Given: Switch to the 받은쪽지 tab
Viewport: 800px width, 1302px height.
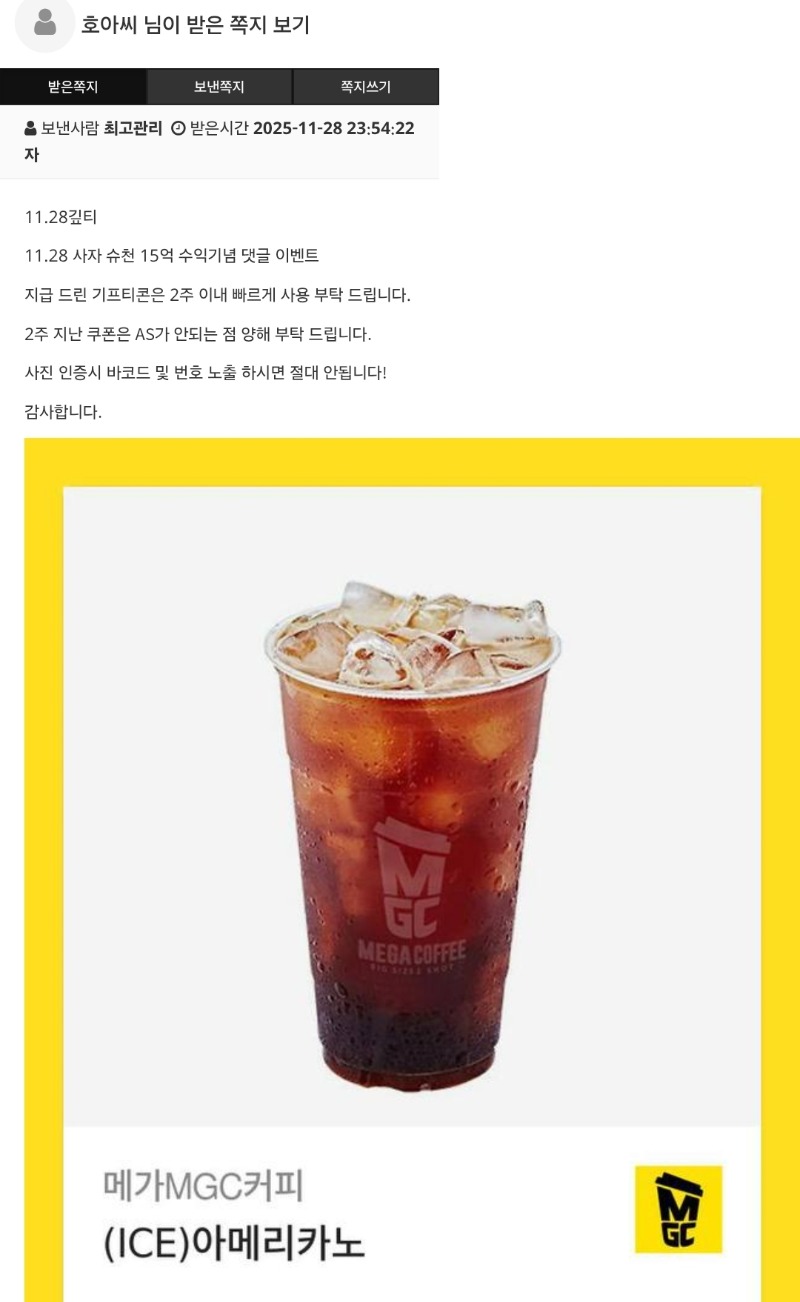Looking at the screenshot, I should coord(73,87).
